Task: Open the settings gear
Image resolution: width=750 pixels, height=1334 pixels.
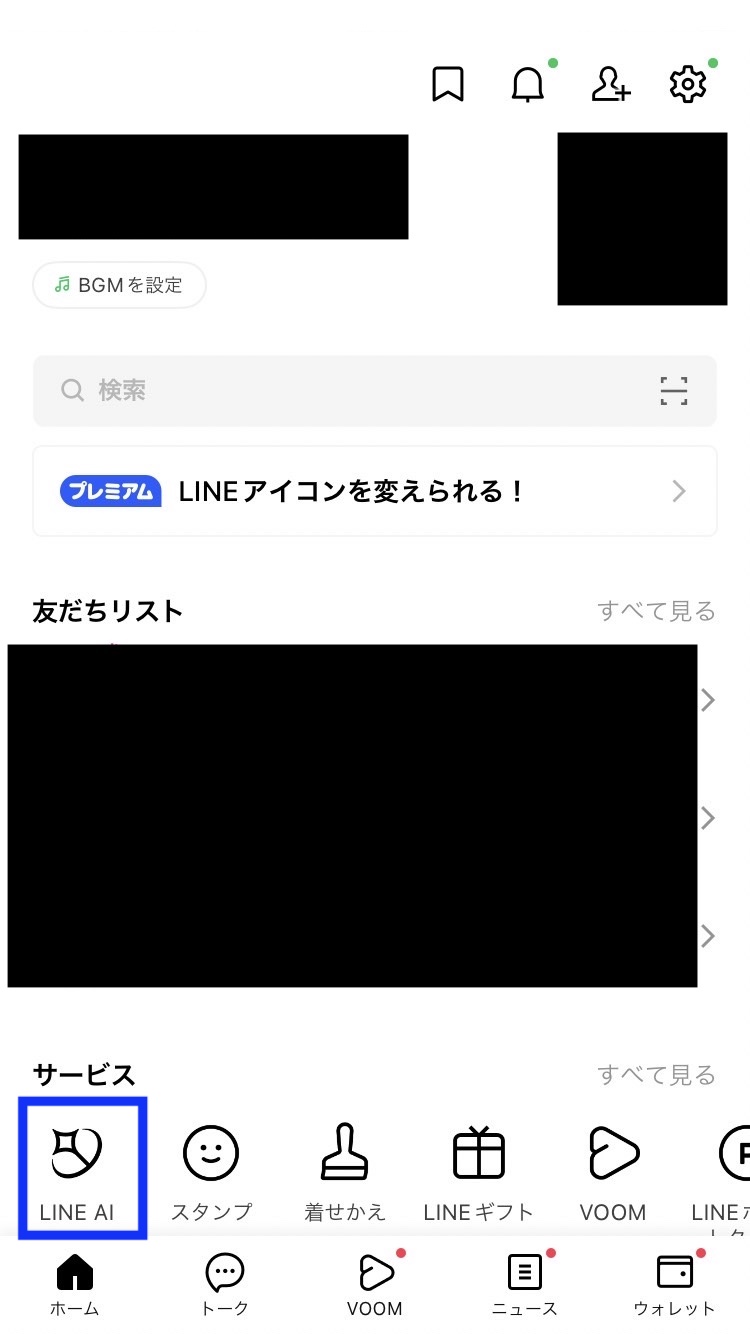Action: [x=687, y=84]
